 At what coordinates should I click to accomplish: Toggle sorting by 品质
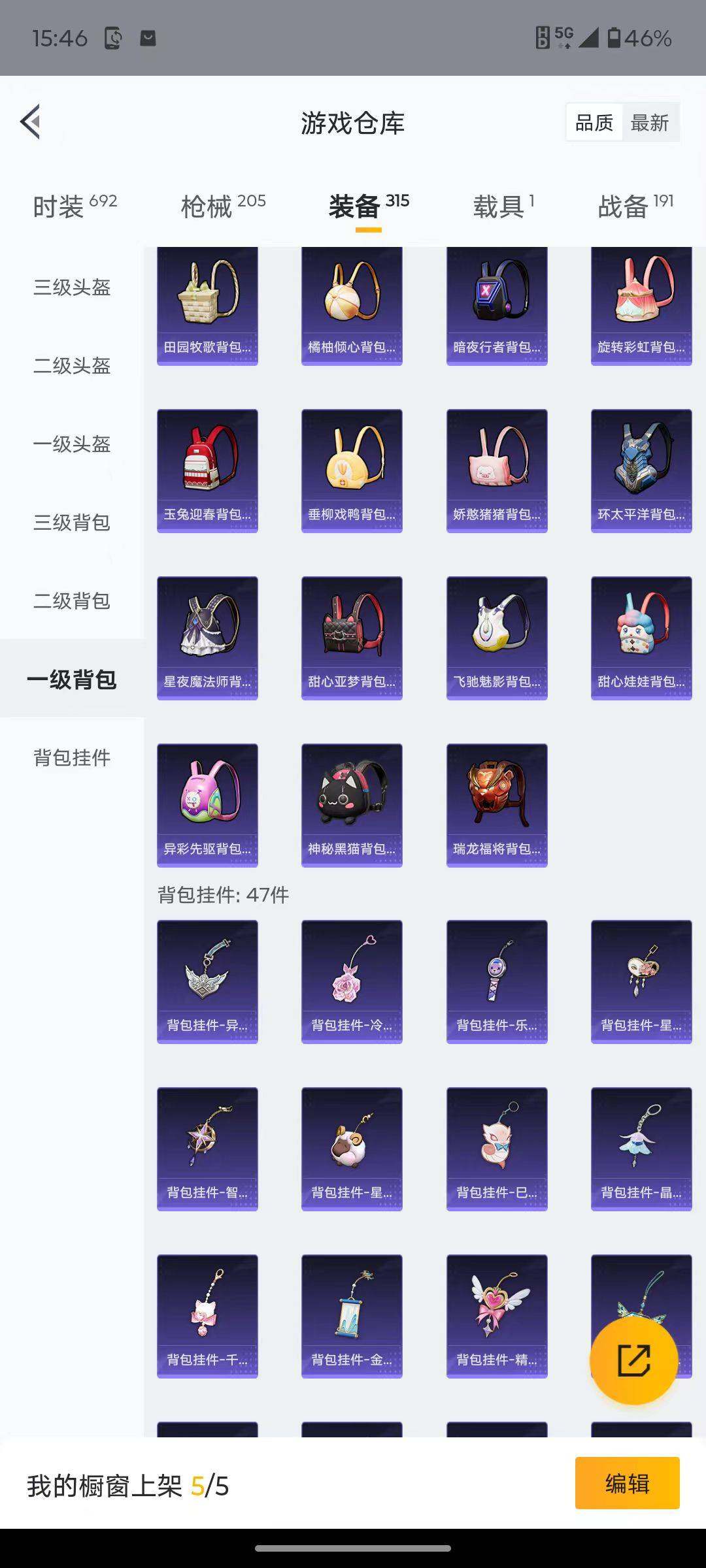pyautogui.click(x=594, y=122)
